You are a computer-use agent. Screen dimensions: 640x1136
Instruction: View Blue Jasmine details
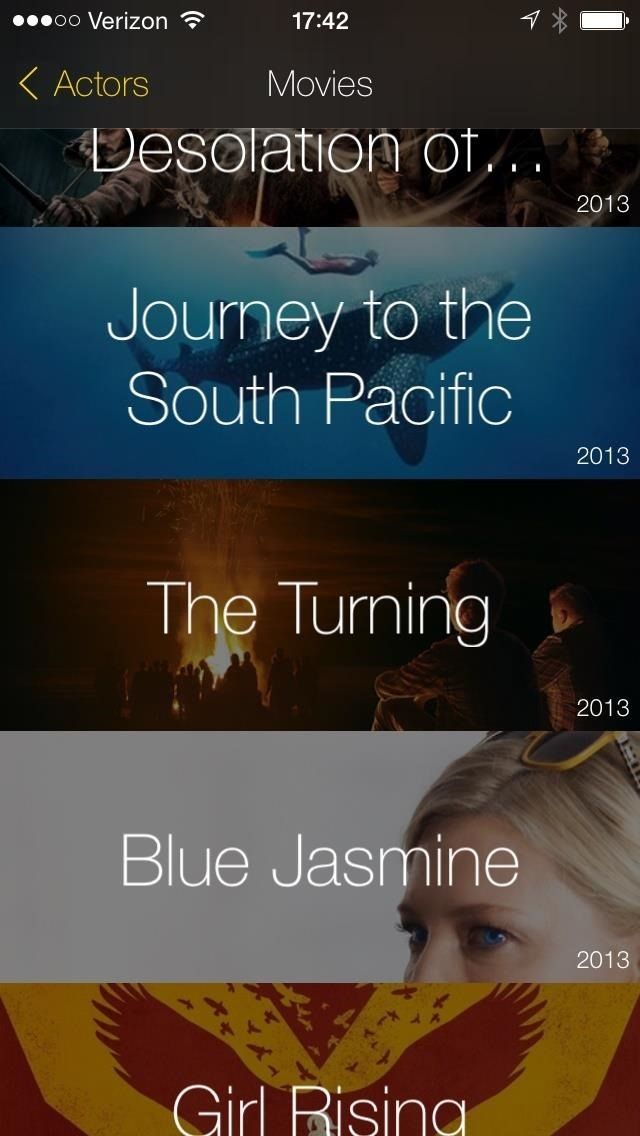coord(320,857)
